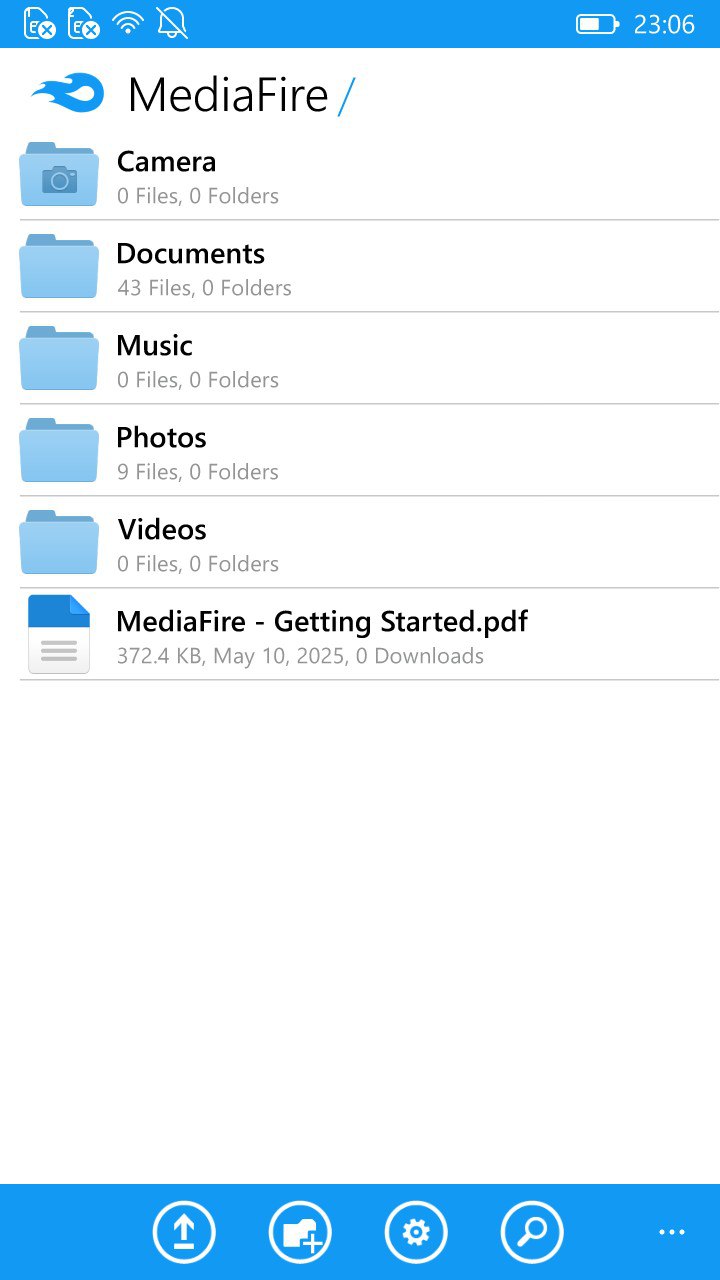720x1280 pixels.
Task: Expand the three-dot more menu
Action: point(672,1232)
